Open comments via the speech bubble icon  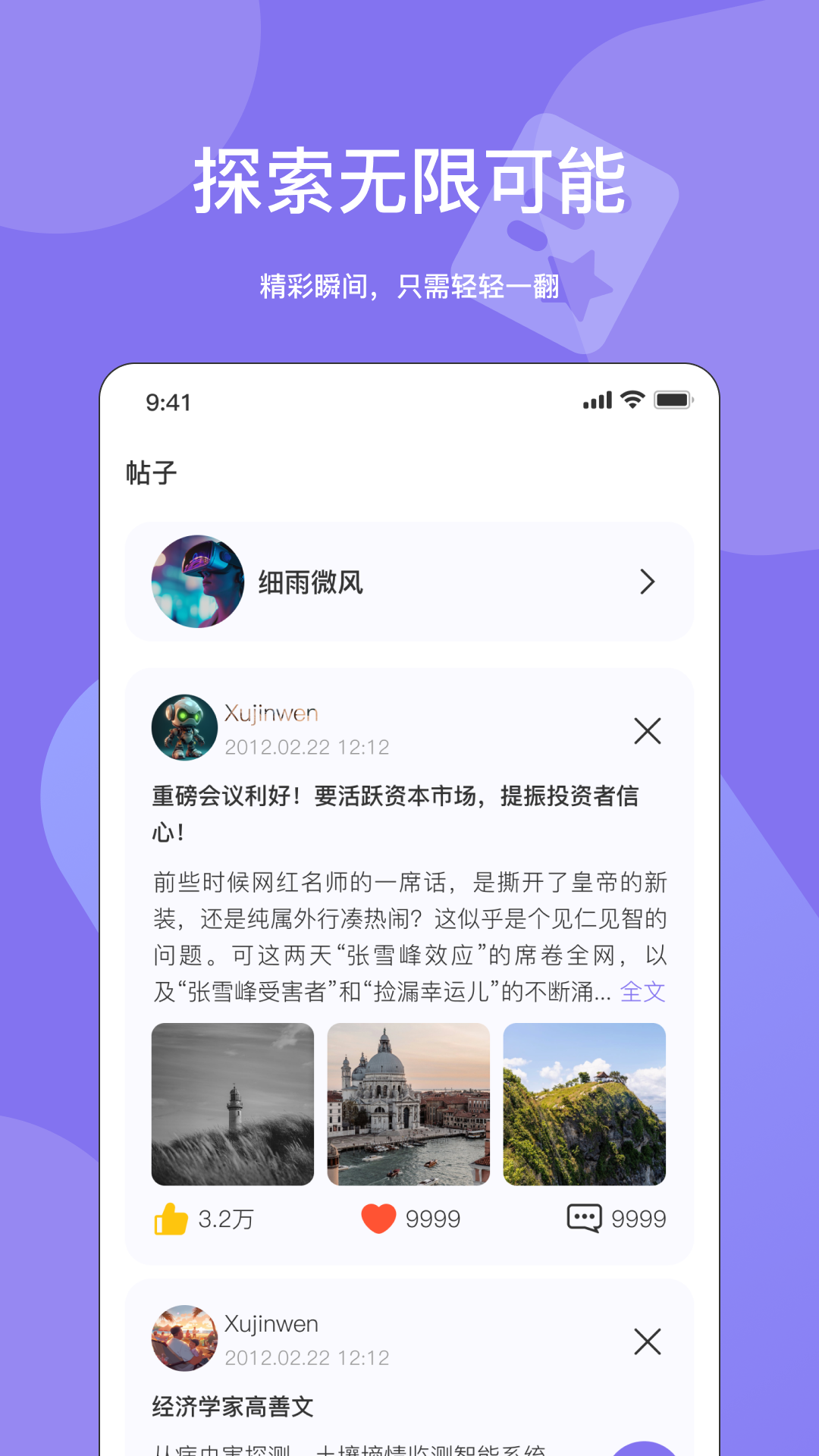pos(584,1219)
